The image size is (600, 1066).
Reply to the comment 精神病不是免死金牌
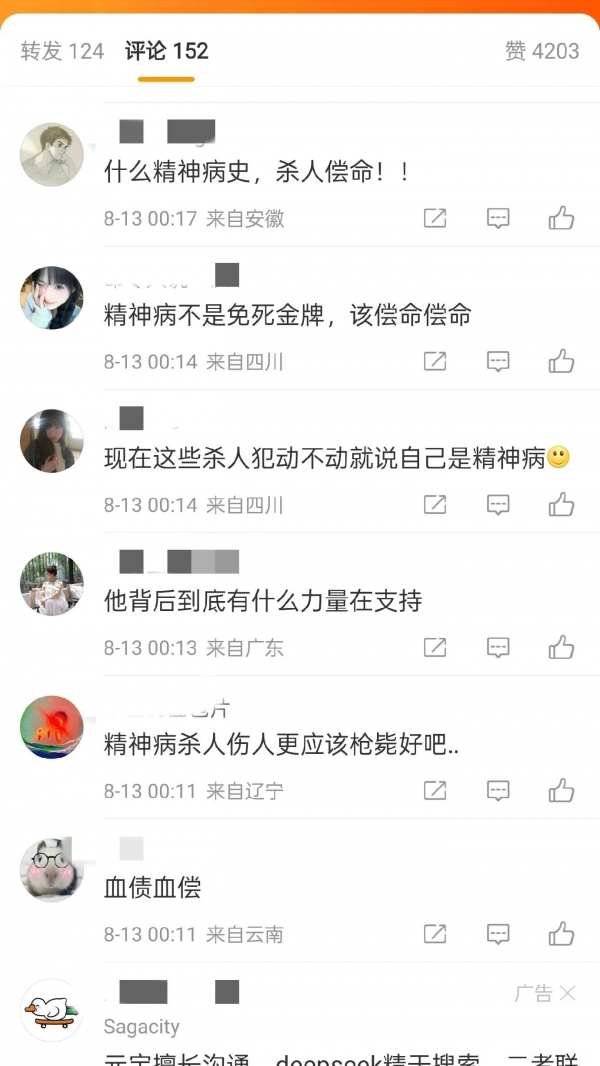tap(498, 361)
